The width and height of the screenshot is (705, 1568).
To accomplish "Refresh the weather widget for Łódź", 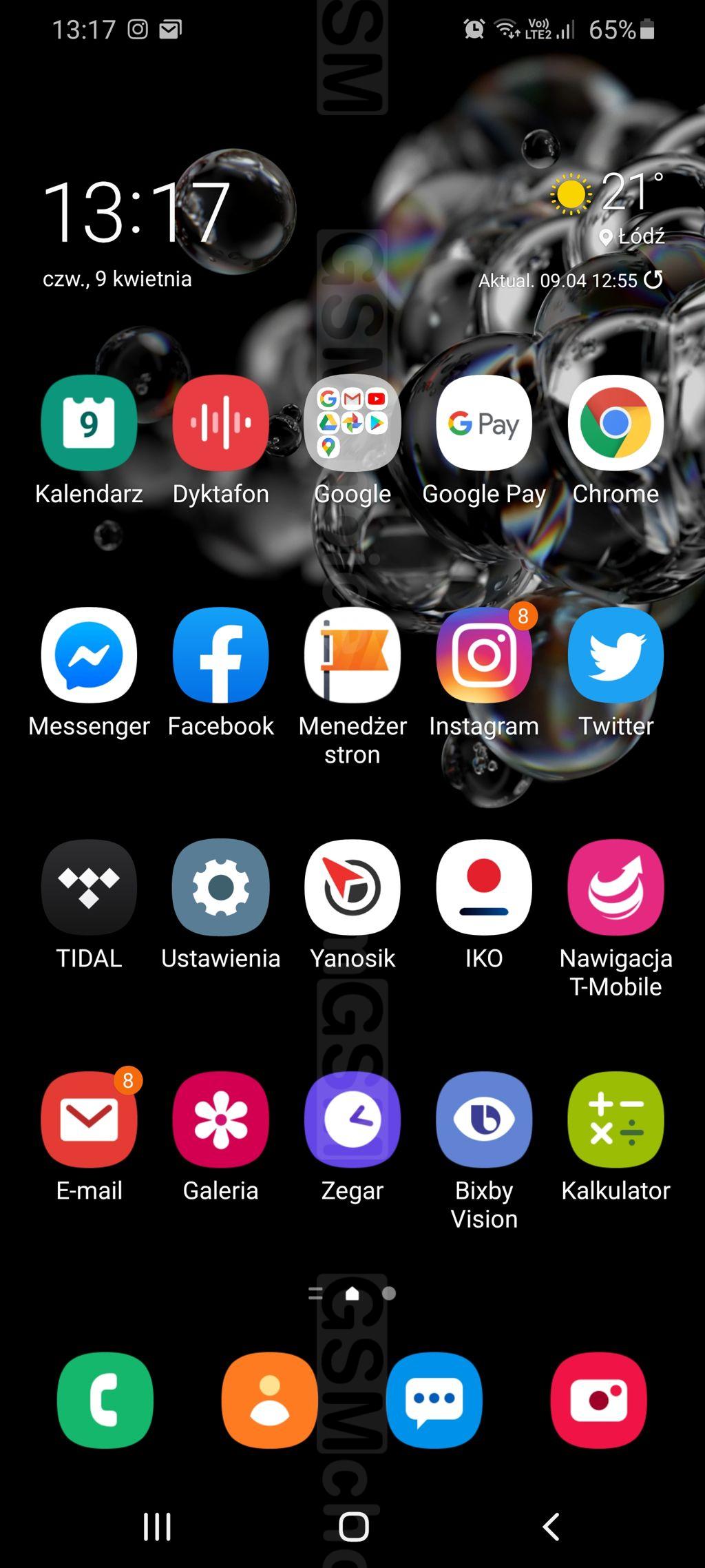I will [x=653, y=280].
